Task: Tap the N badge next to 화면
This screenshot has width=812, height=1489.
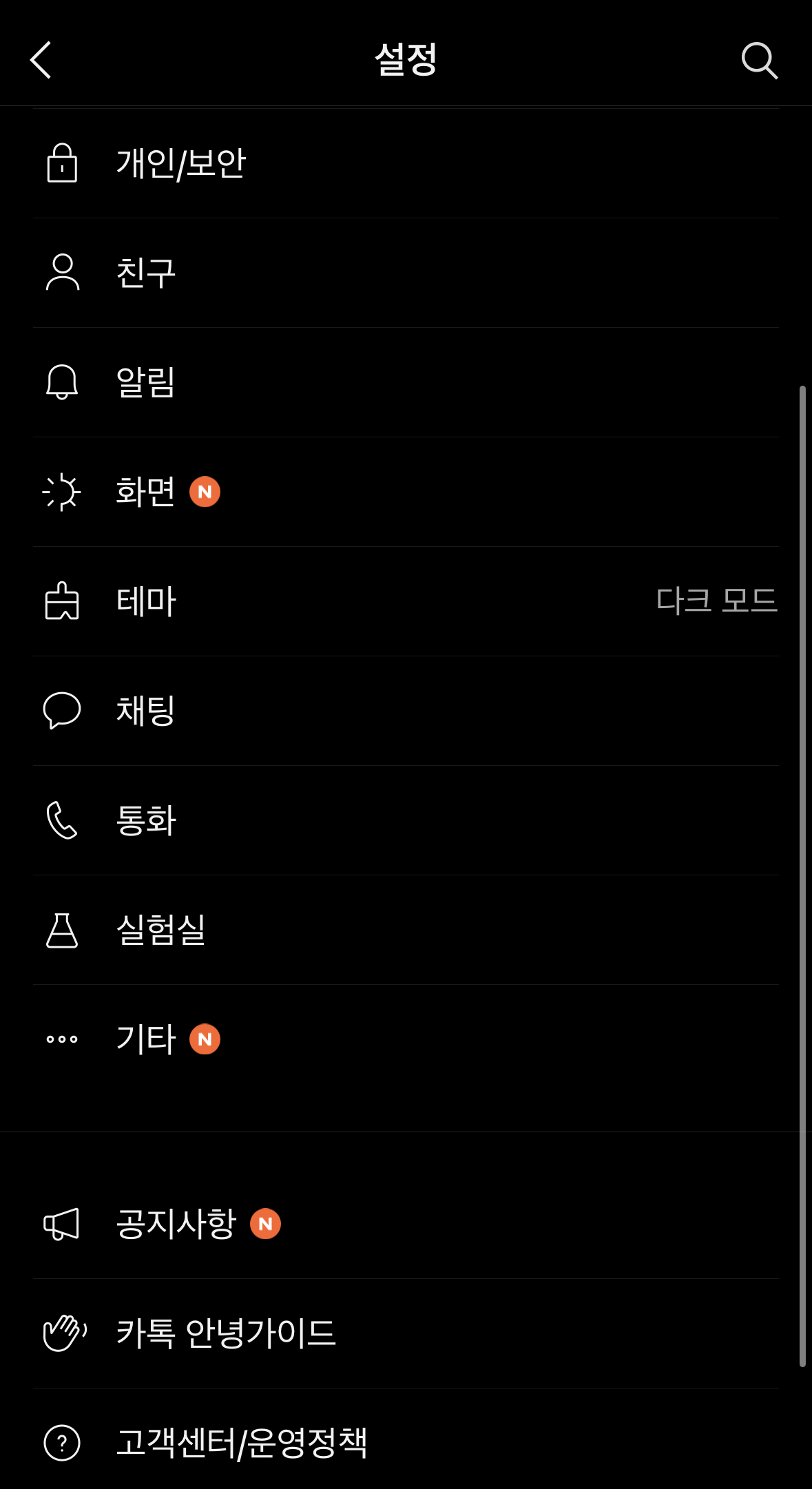Action: click(205, 492)
